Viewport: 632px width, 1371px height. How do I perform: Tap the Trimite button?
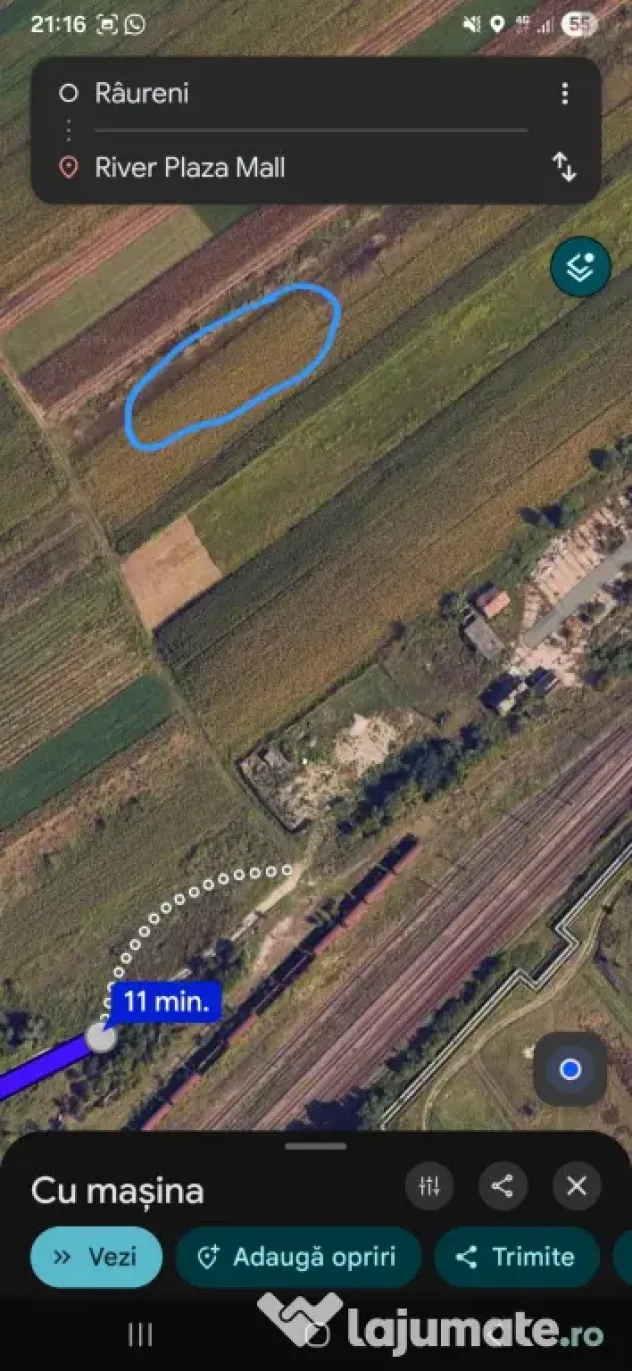tap(517, 1257)
